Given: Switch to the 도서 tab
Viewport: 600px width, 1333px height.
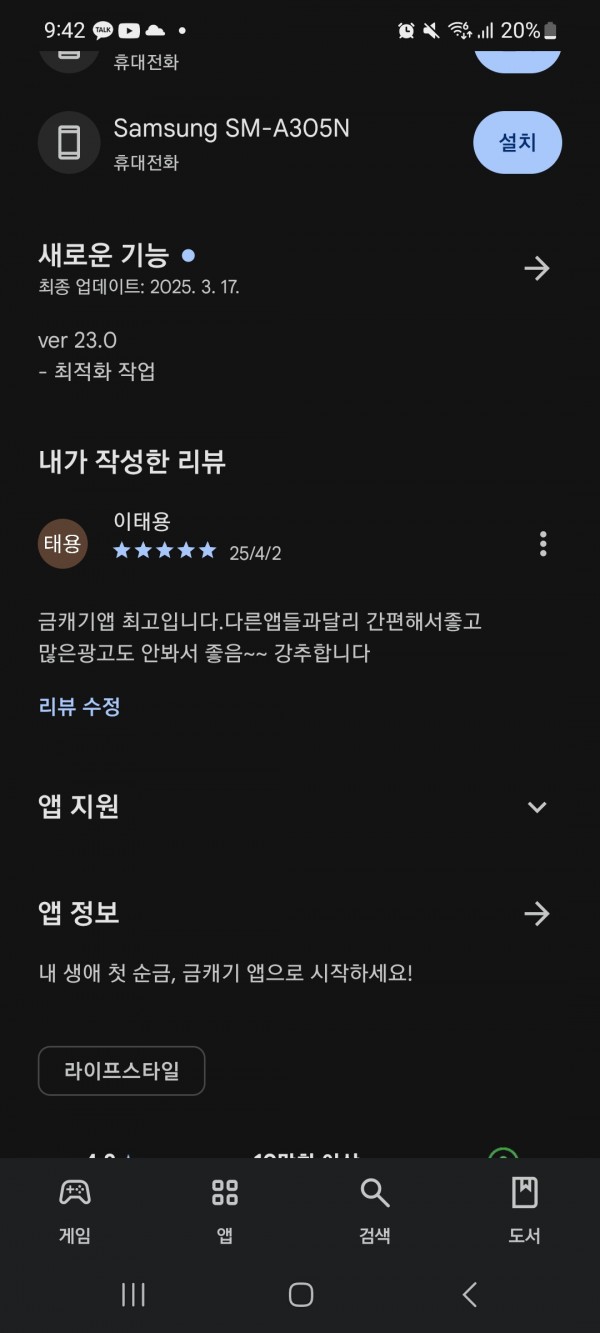Looking at the screenshot, I should (x=524, y=1210).
